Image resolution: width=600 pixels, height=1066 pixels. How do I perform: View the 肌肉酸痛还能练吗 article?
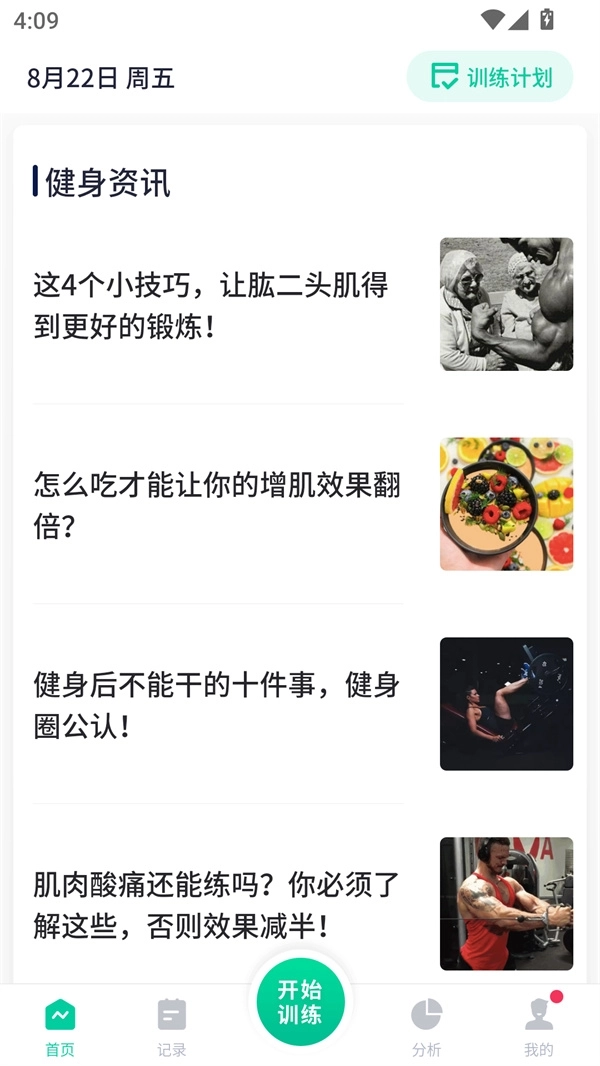217,905
